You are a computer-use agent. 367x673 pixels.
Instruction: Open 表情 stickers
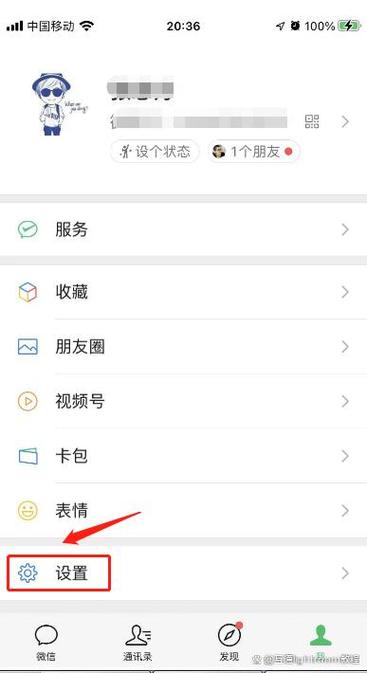coord(183,510)
